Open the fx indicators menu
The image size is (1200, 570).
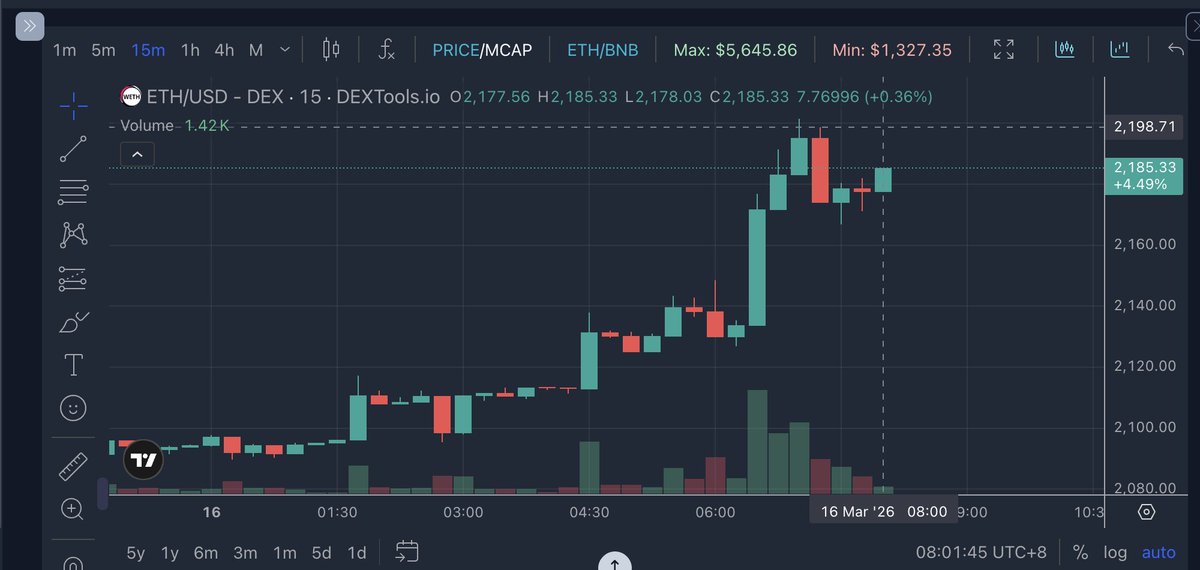coord(387,49)
